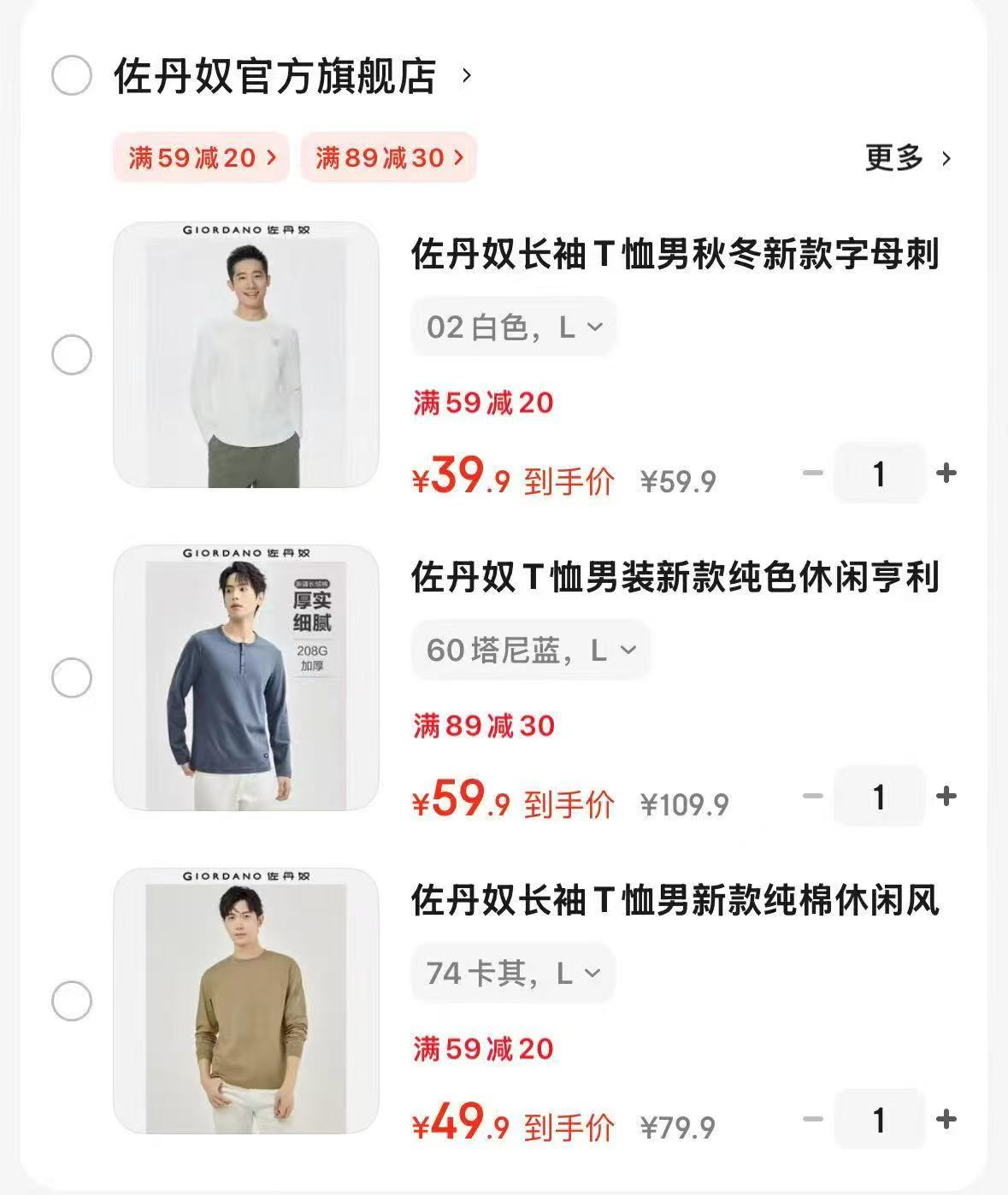Select the 佐丹奴官方旗舰店 store checkbox
The width and height of the screenshot is (1008, 1195).
pyautogui.click(x=73, y=76)
